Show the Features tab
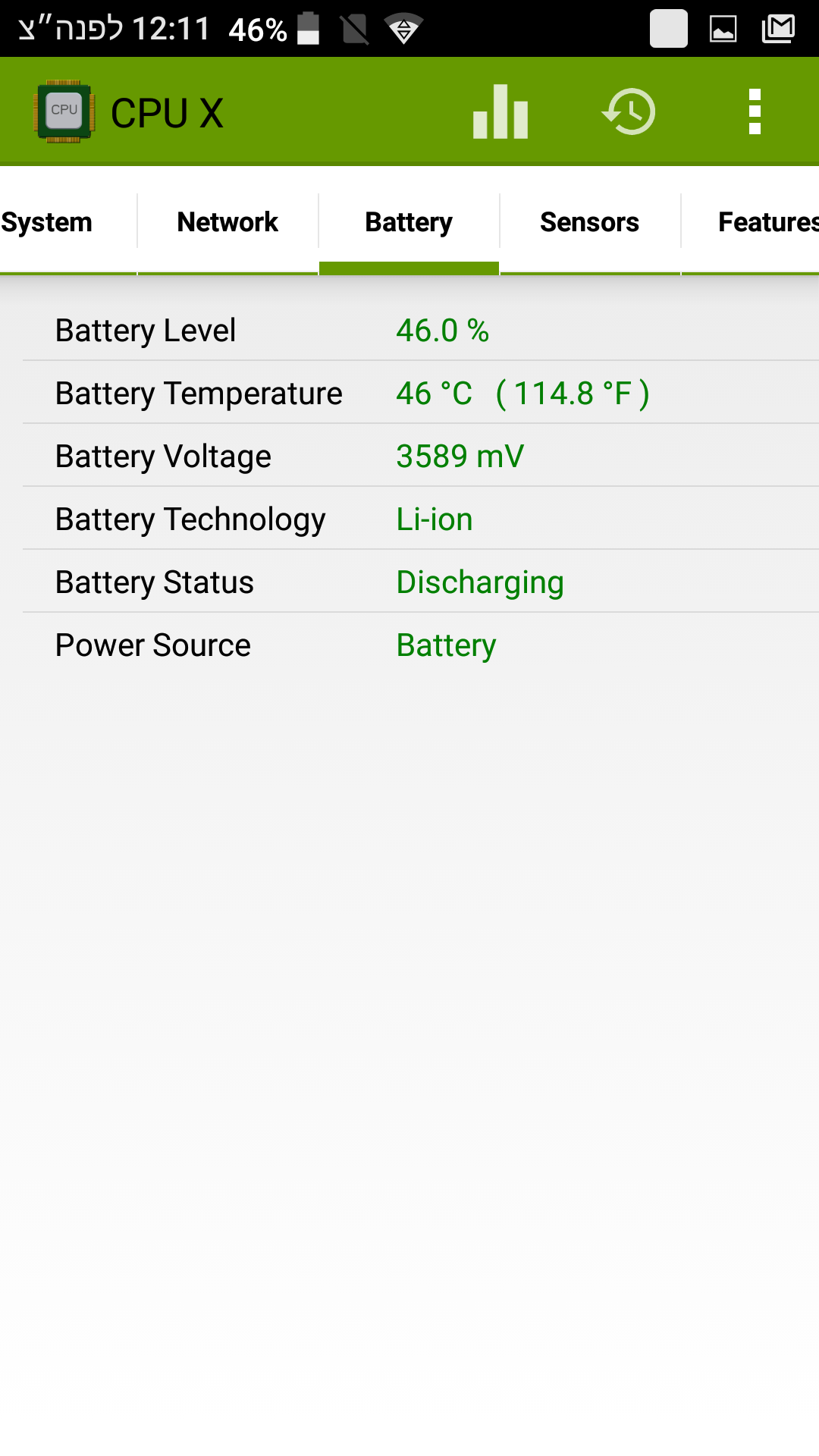This screenshot has width=819, height=1456. pyautogui.click(x=766, y=223)
